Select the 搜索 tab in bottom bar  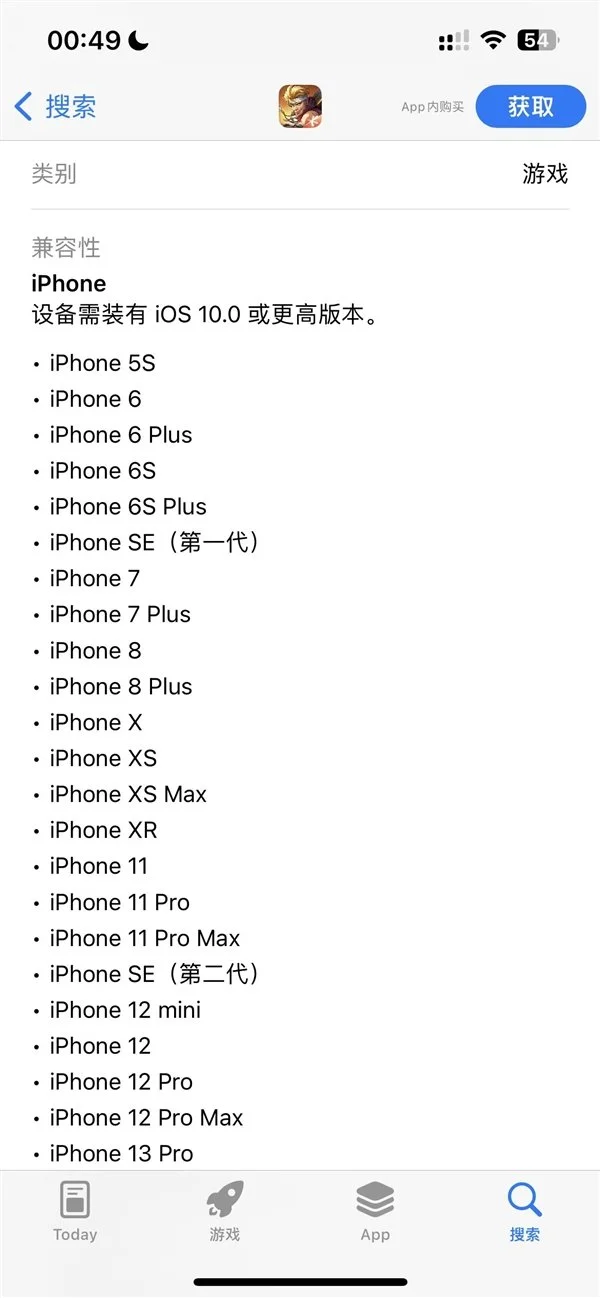click(x=524, y=1212)
